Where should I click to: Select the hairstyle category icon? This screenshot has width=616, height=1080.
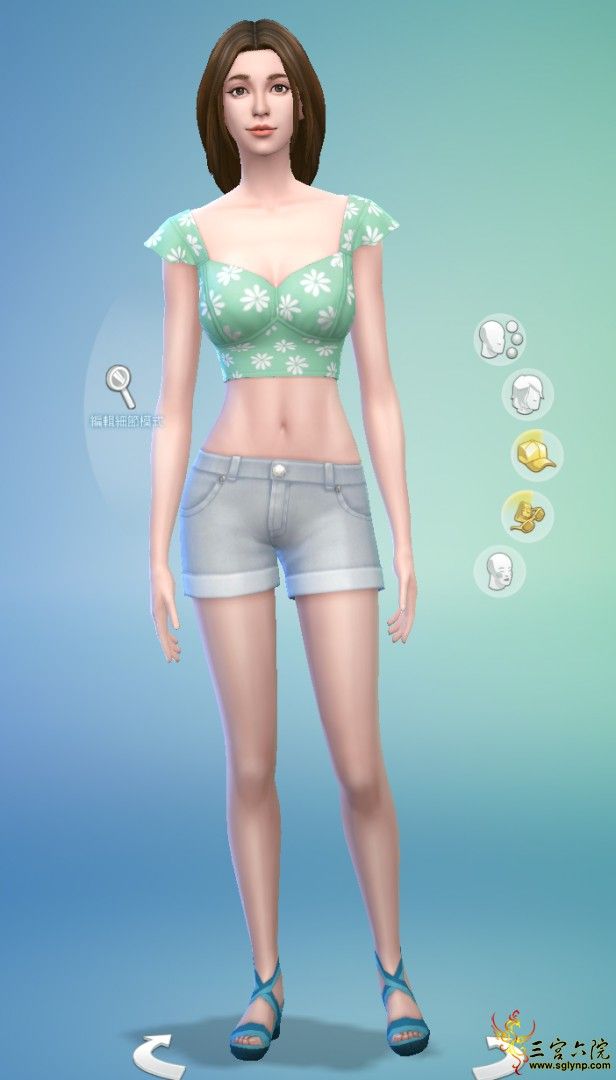click(x=526, y=396)
